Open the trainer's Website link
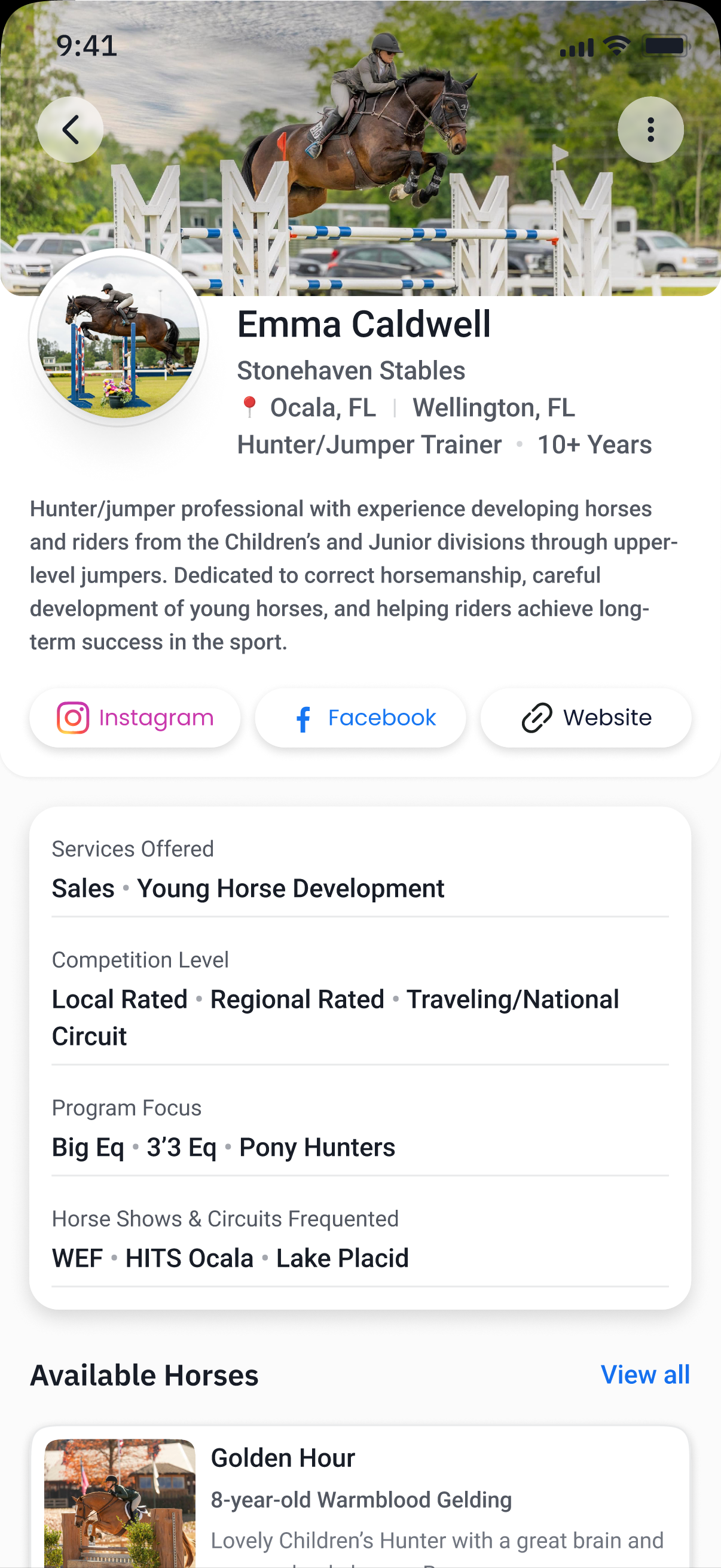 586,718
